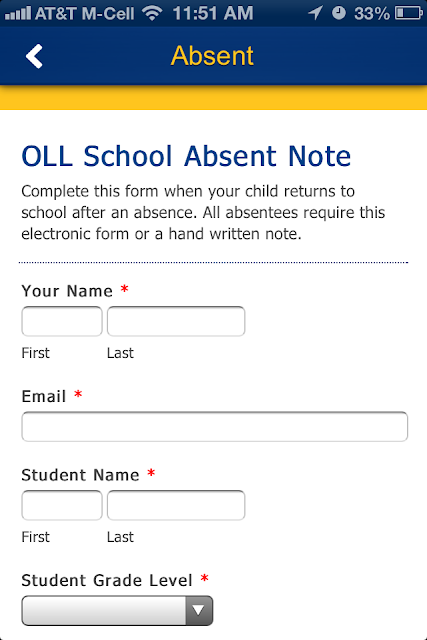Go back using the header arrow
This screenshot has height=640, width=427.
click(x=34, y=56)
